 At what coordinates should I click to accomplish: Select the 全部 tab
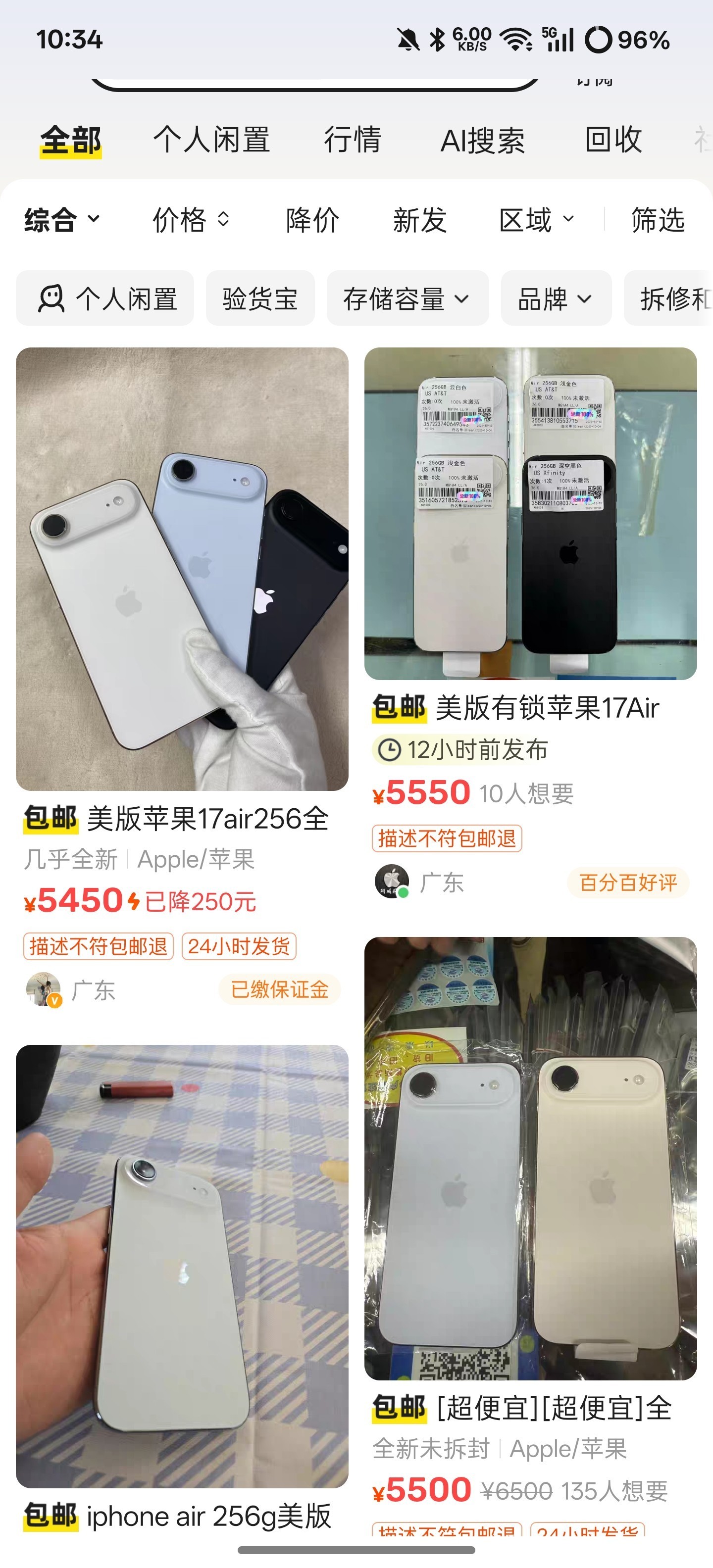click(x=71, y=140)
